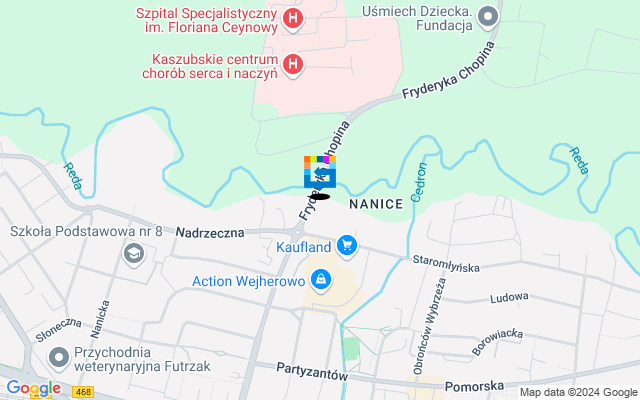
Task: Select the Kaszubskie centrum chorób serca marker
Action: pos(292,65)
